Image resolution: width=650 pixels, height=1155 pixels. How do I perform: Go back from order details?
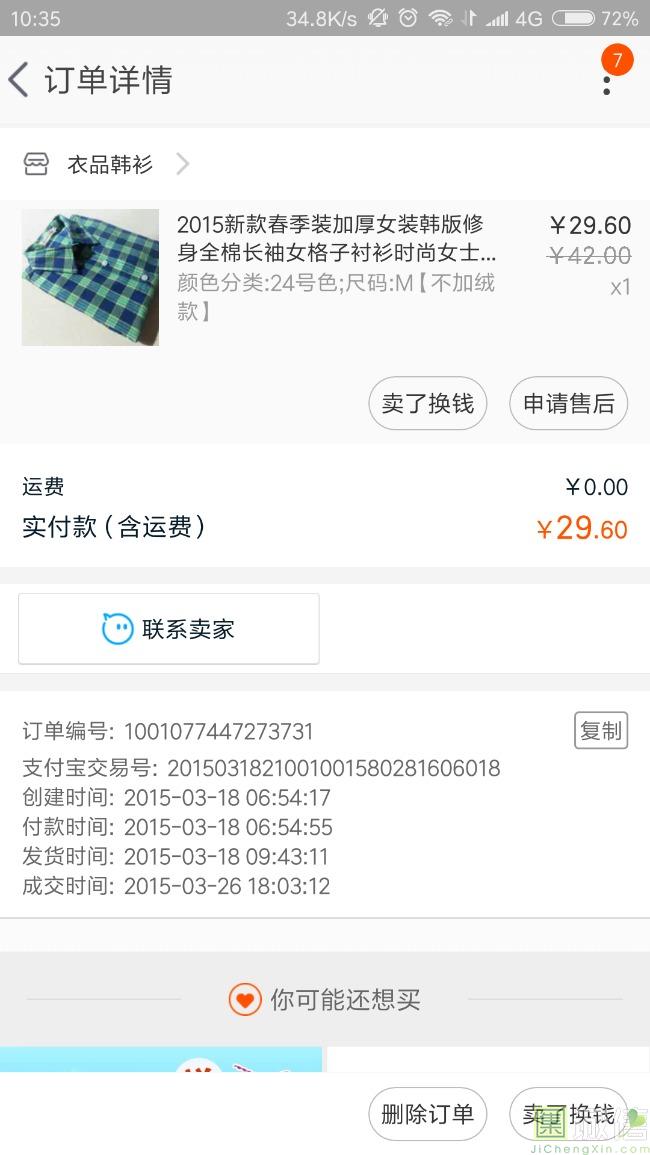coord(20,80)
